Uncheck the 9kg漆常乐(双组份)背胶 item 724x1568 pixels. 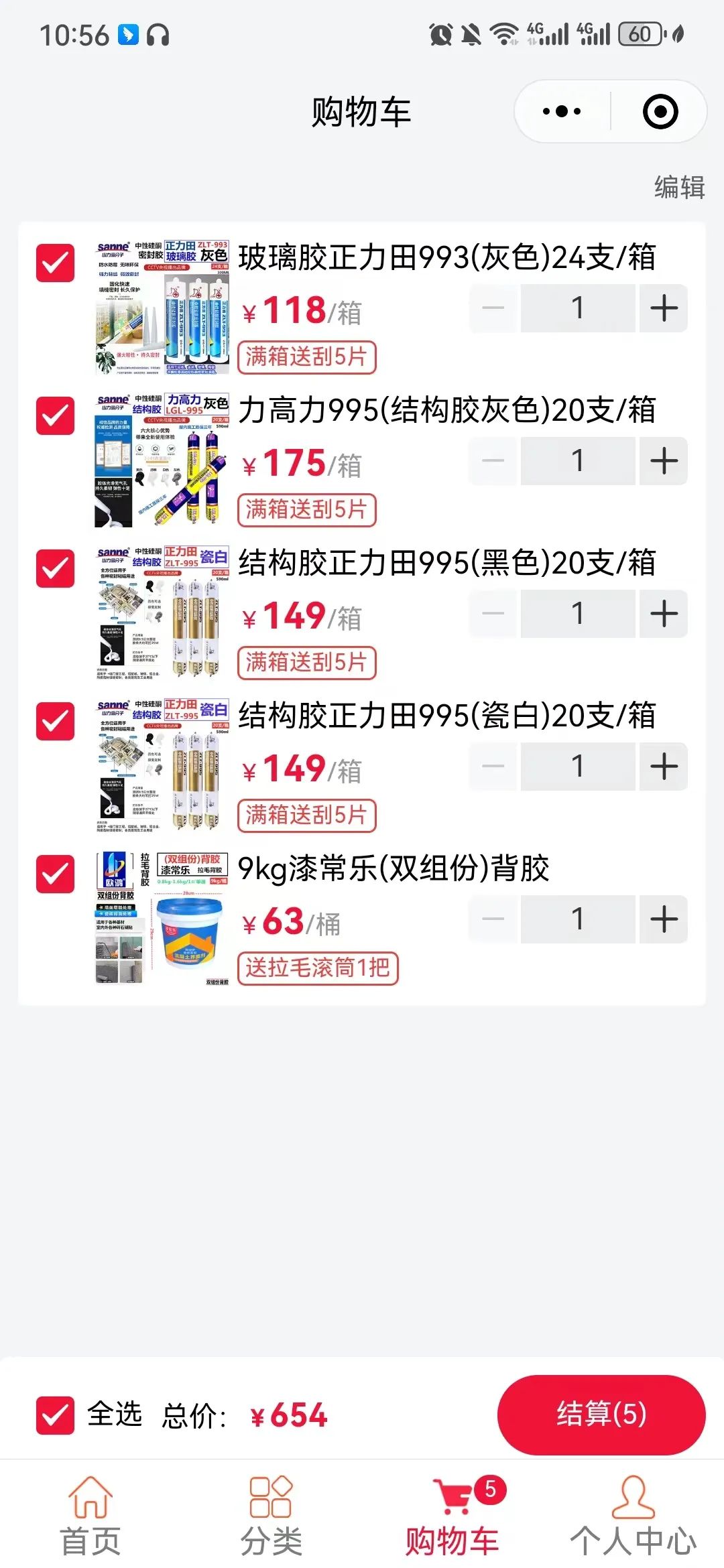pos(55,874)
